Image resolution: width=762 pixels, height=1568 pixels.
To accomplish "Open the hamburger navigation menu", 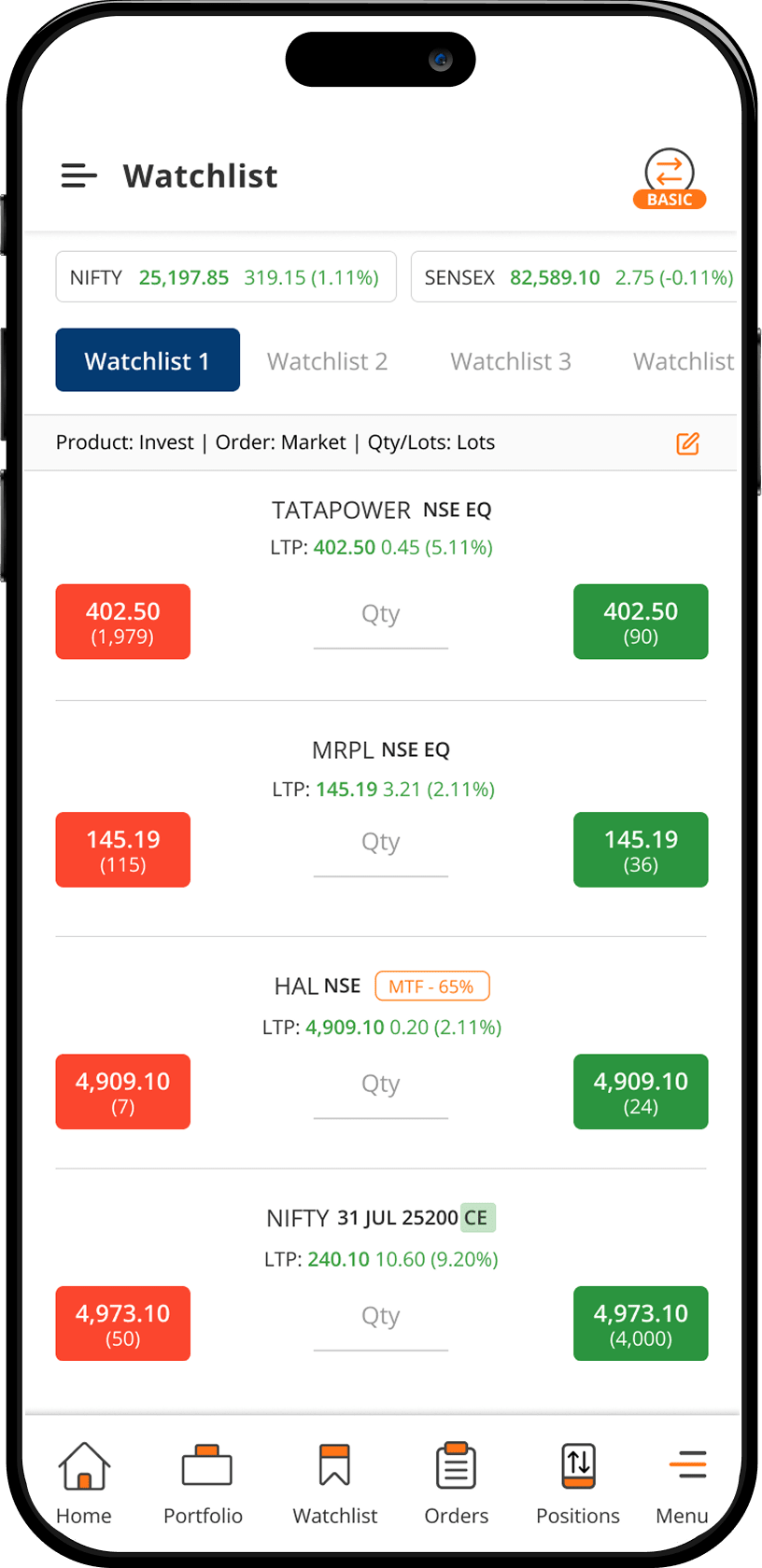I will pos(78,175).
